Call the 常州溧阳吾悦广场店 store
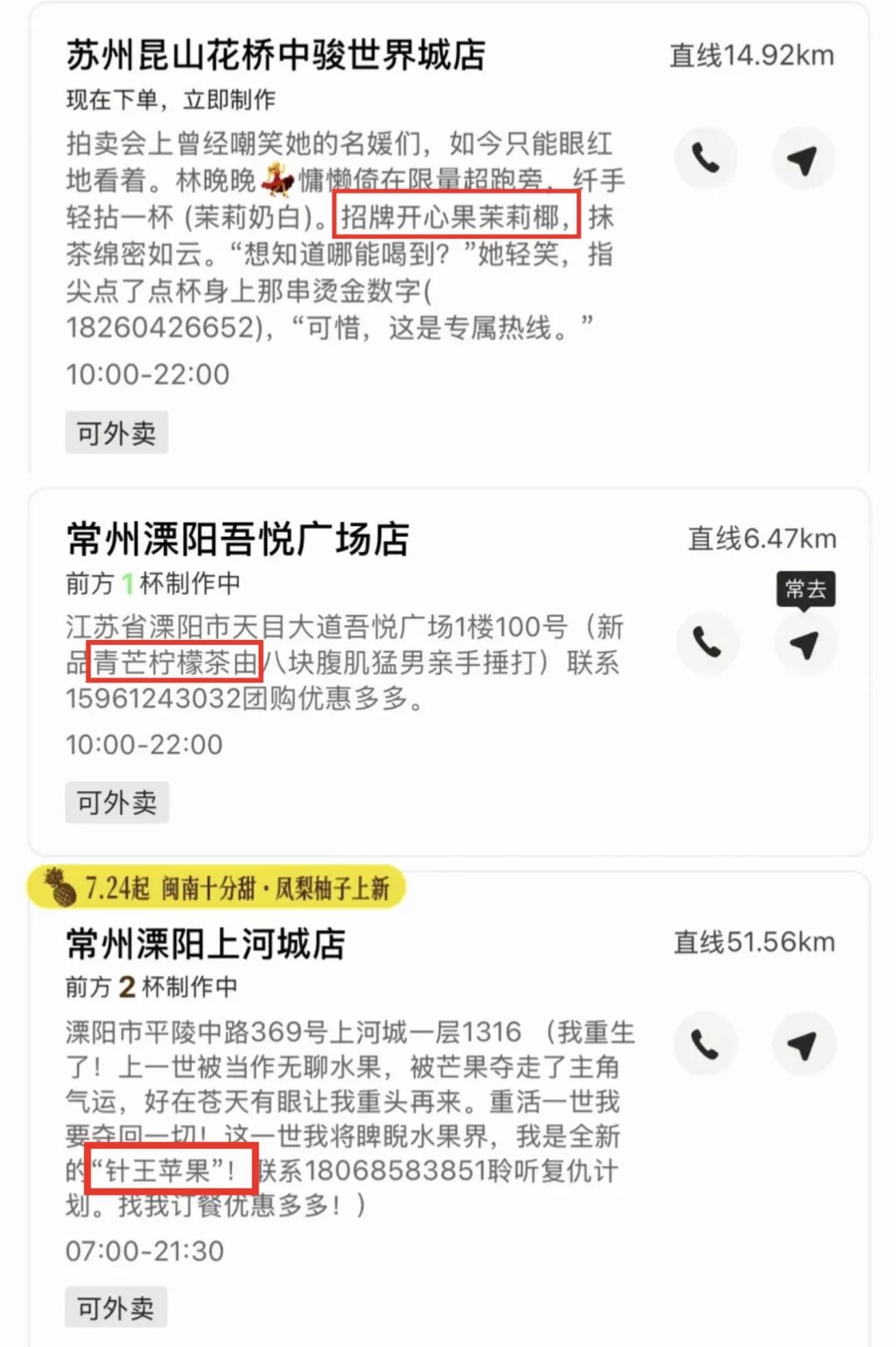896x1347 pixels. tap(707, 642)
